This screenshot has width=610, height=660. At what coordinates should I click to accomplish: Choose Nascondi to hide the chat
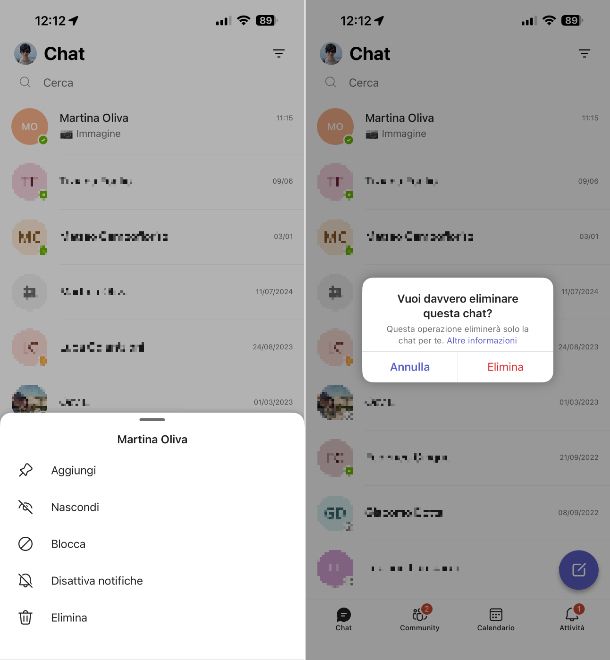coord(75,507)
